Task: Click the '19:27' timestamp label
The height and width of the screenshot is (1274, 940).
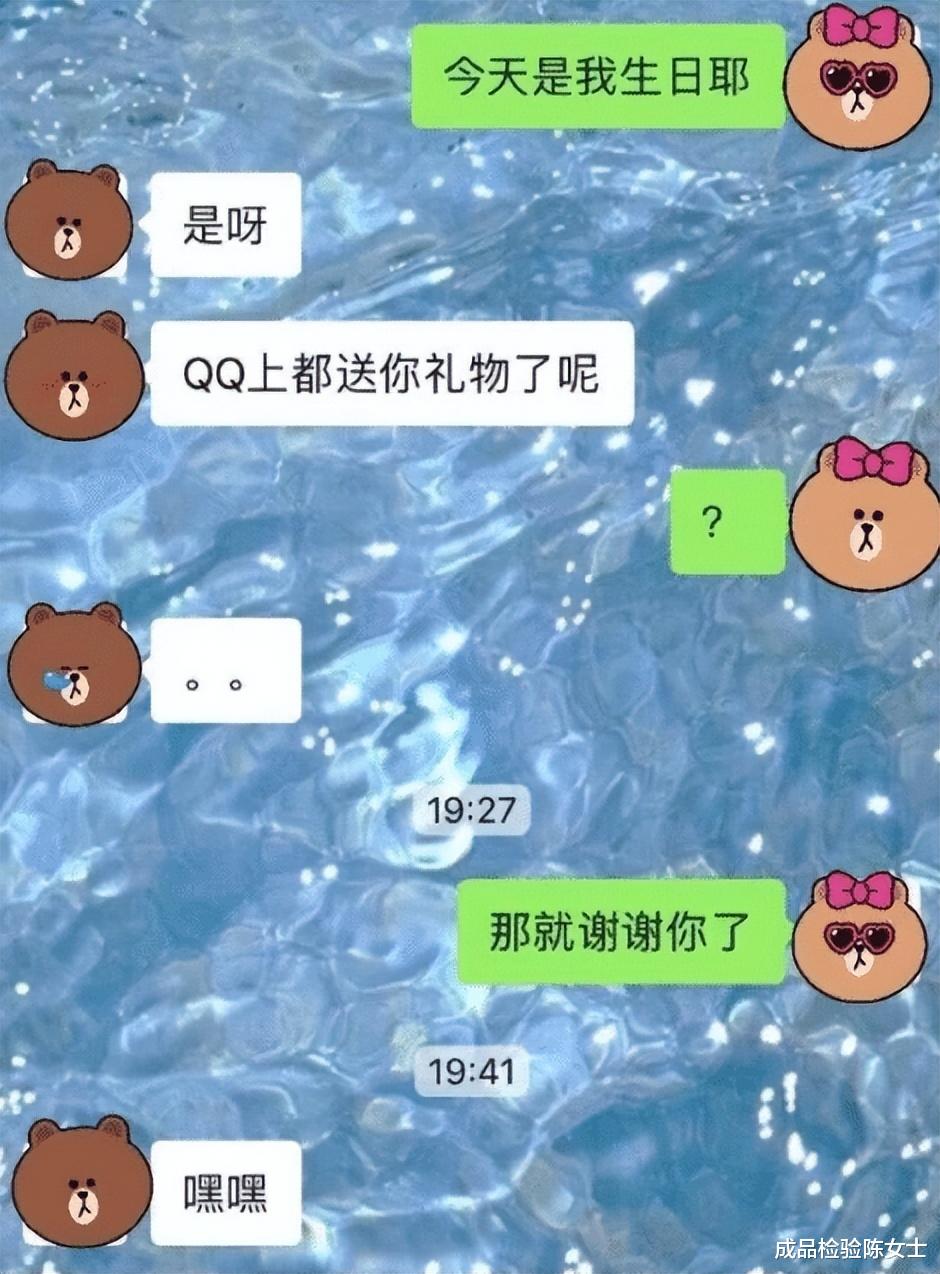Action: [x=468, y=809]
